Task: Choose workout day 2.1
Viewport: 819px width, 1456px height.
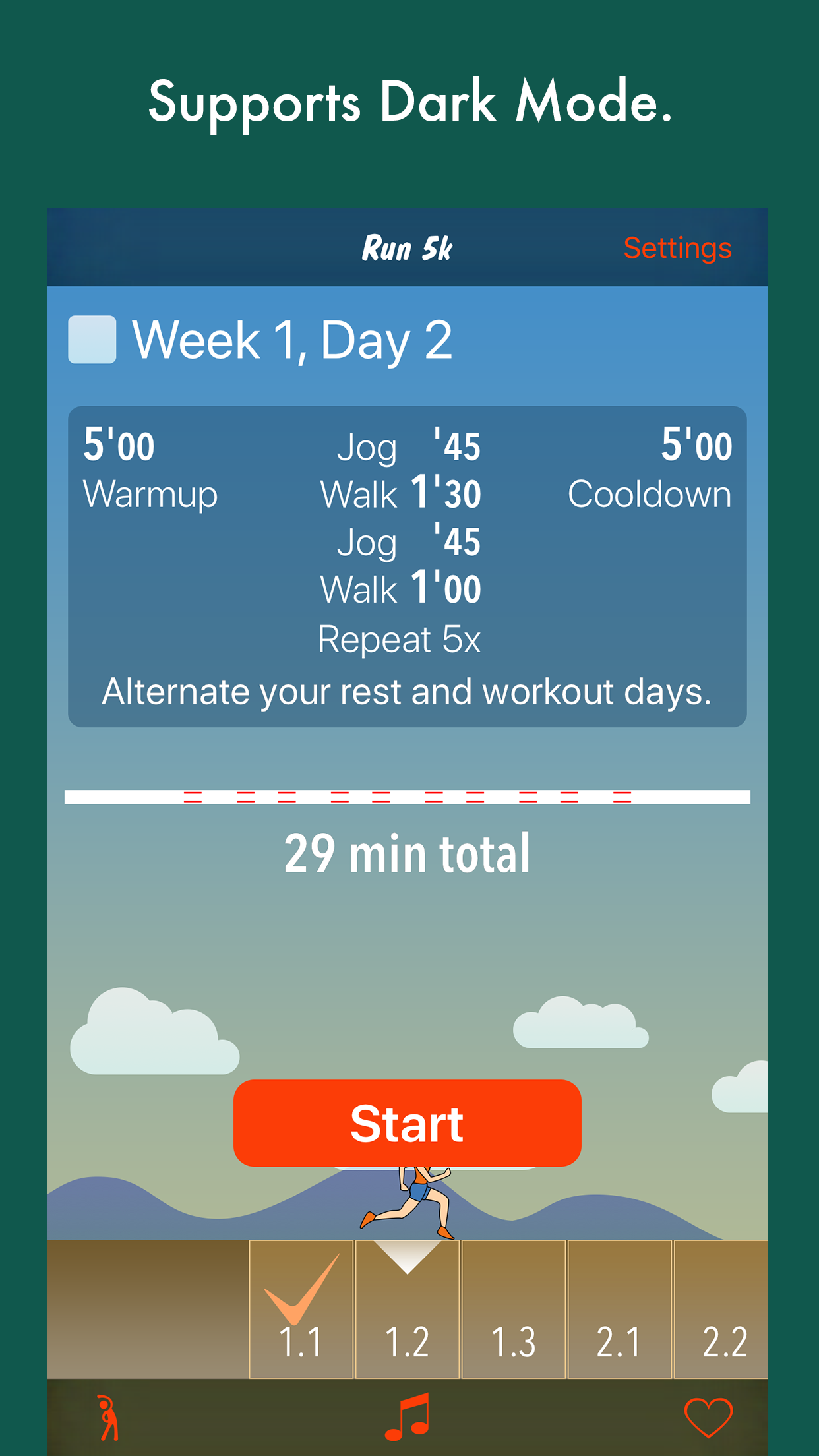Action: 620,1309
